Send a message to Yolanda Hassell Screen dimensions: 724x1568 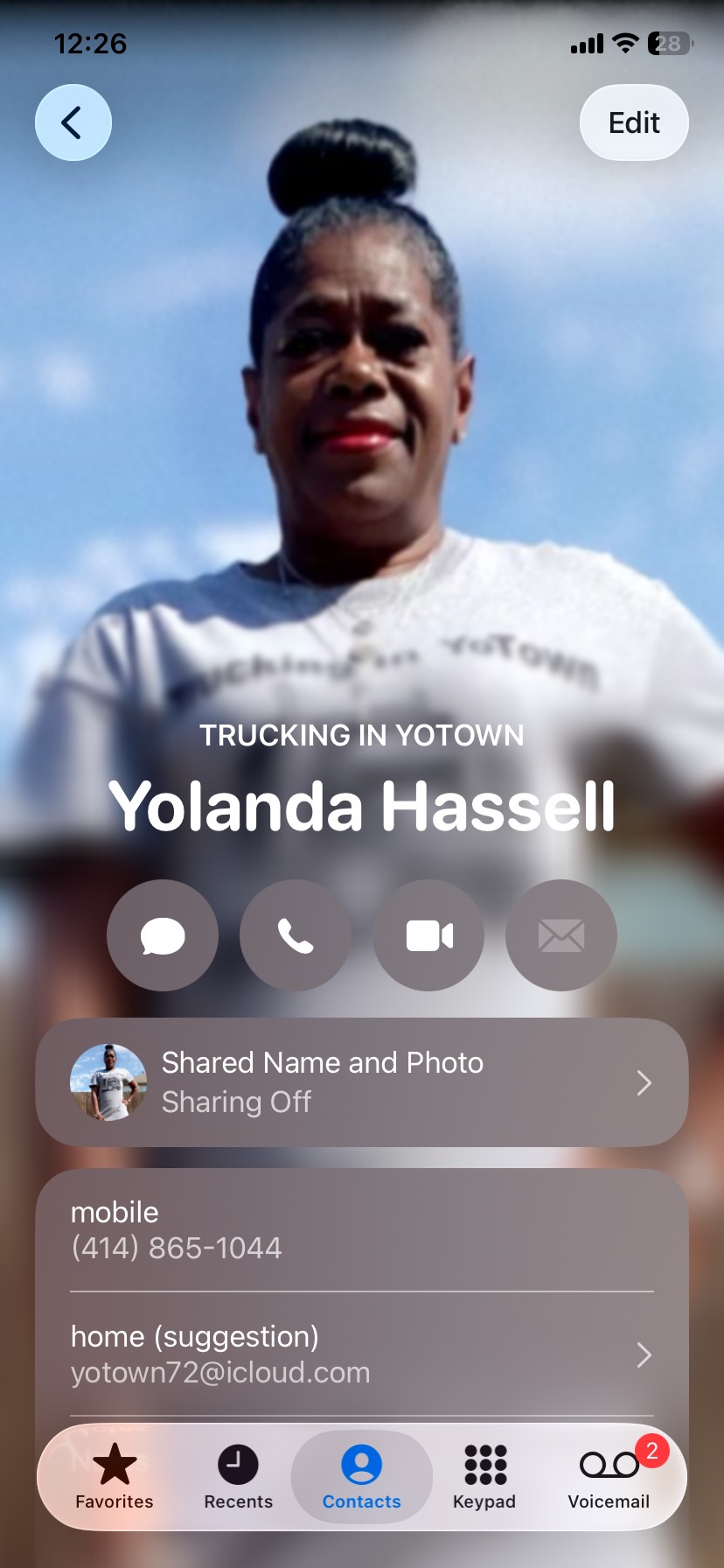(163, 935)
